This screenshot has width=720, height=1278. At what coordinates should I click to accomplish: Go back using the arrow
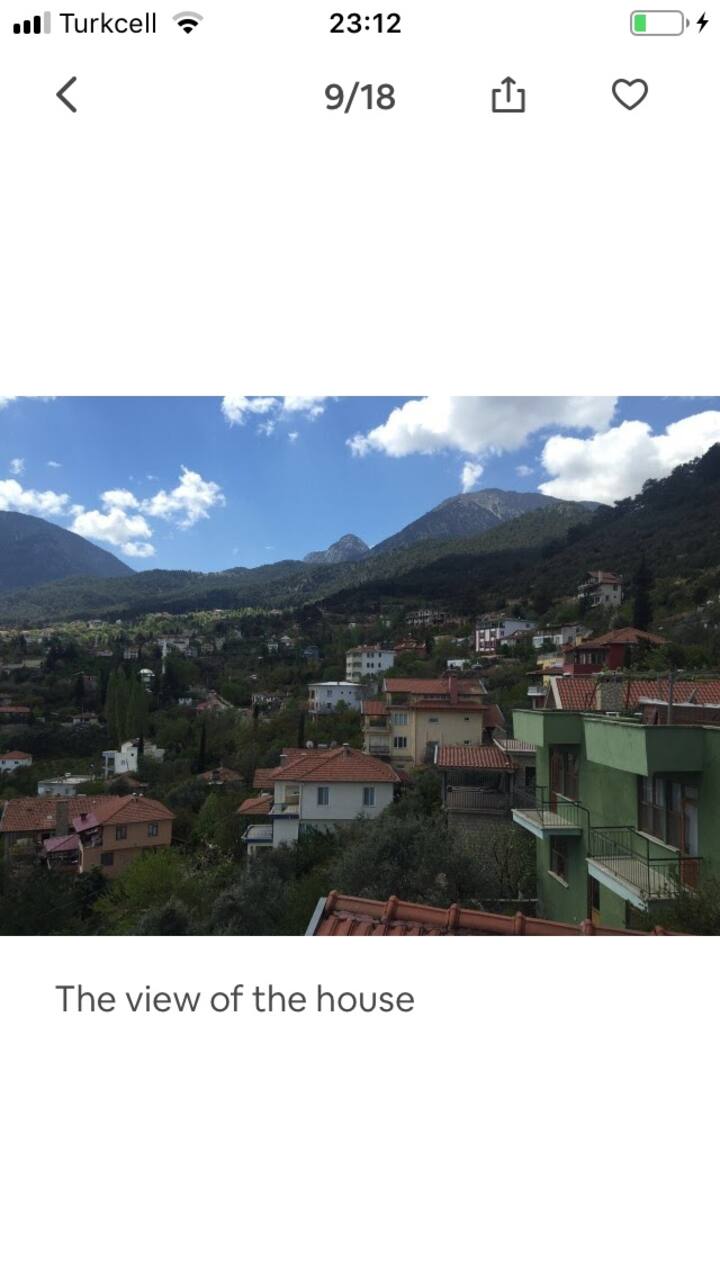[x=66, y=95]
